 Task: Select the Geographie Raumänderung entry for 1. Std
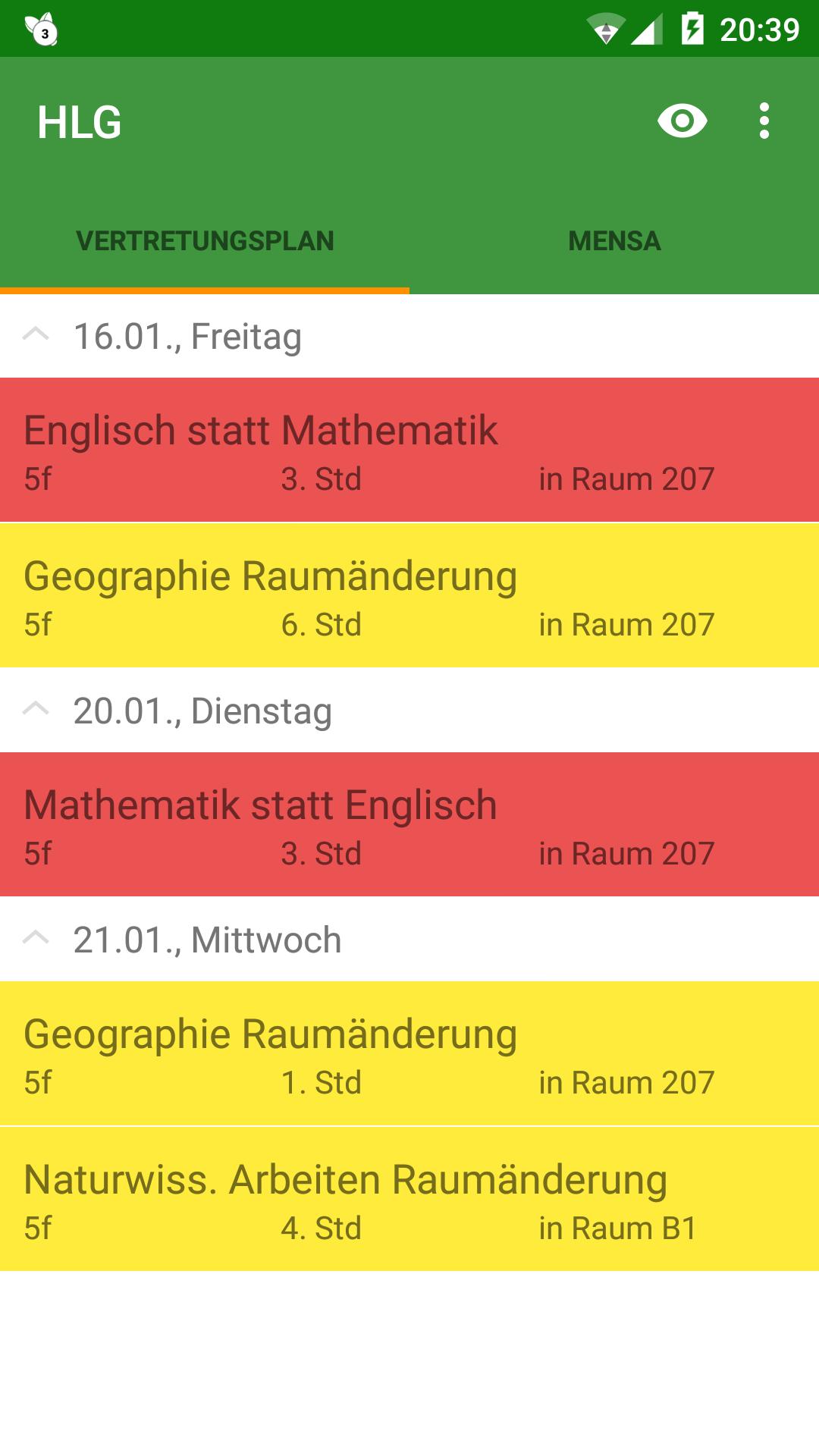[x=409, y=1054]
